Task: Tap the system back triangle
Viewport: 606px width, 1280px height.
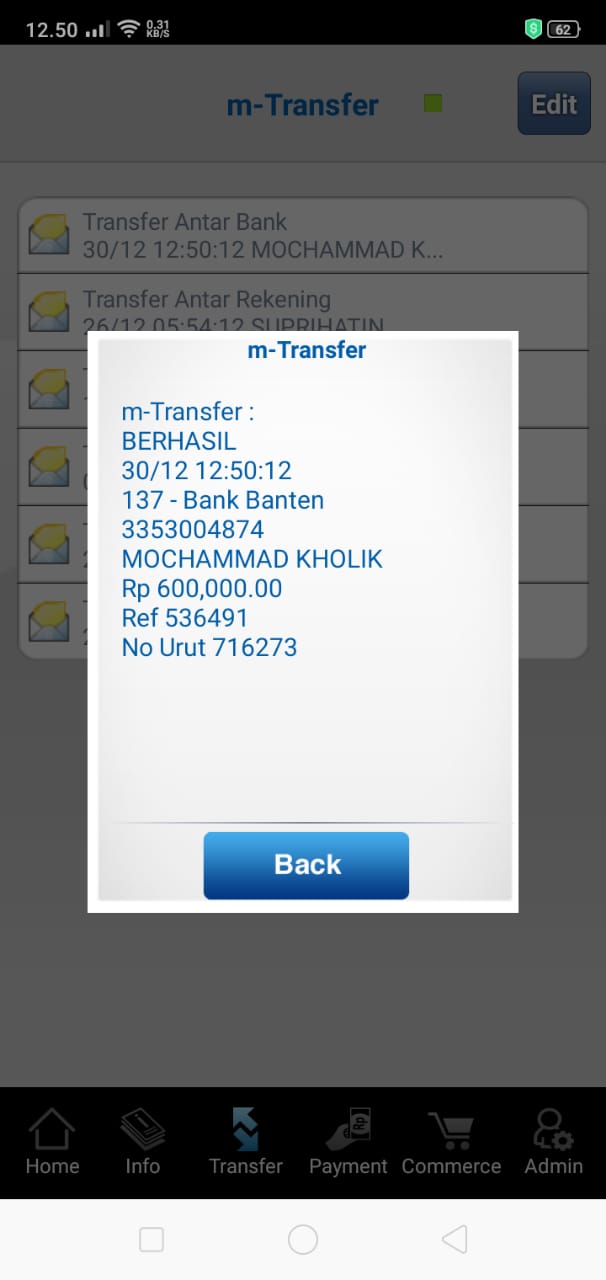Action: pyautogui.click(x=454, y=1240)
